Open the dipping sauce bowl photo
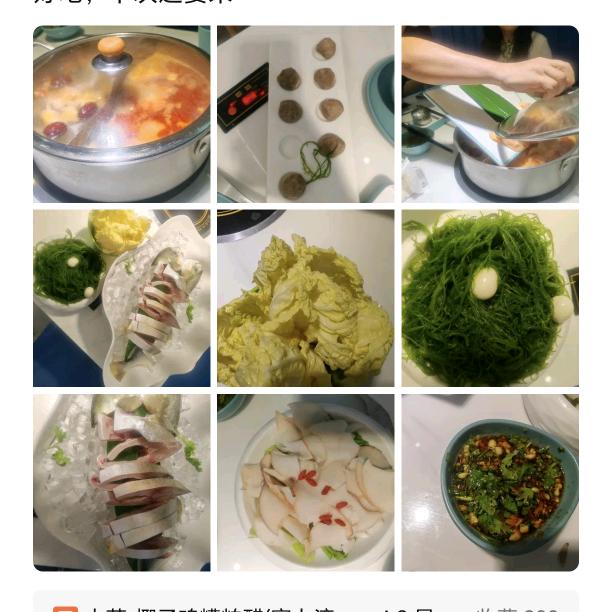Screen dimensions: 612x612 (490, 482)
